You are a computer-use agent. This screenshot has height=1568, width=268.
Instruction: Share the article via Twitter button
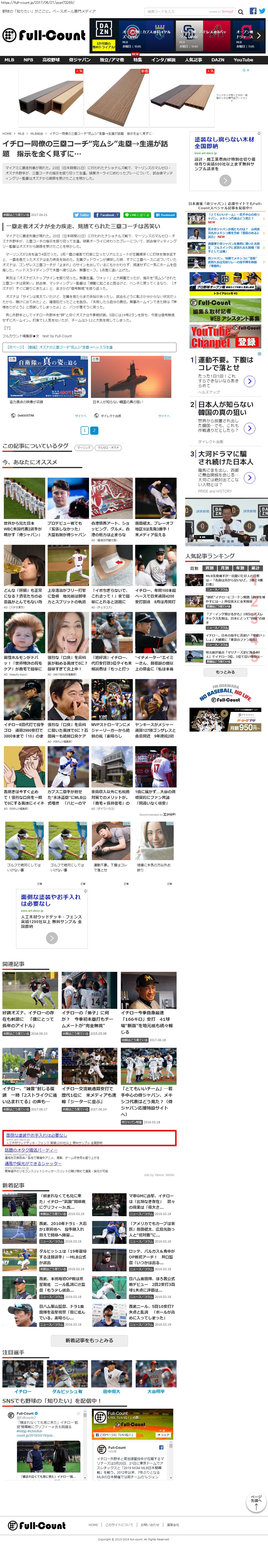pyautogui.click(x=82, y=215)
